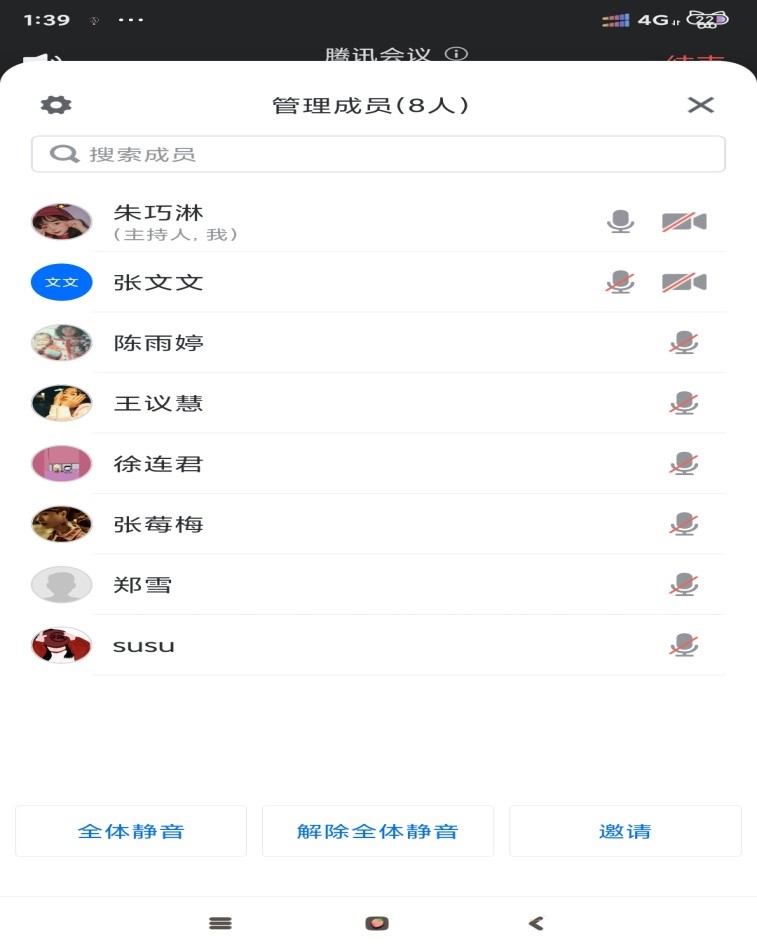The height and width of the screenshot is (951, 757).
Task: Toggle 王议慧's microphone state
Action: [x=684, y=403]
